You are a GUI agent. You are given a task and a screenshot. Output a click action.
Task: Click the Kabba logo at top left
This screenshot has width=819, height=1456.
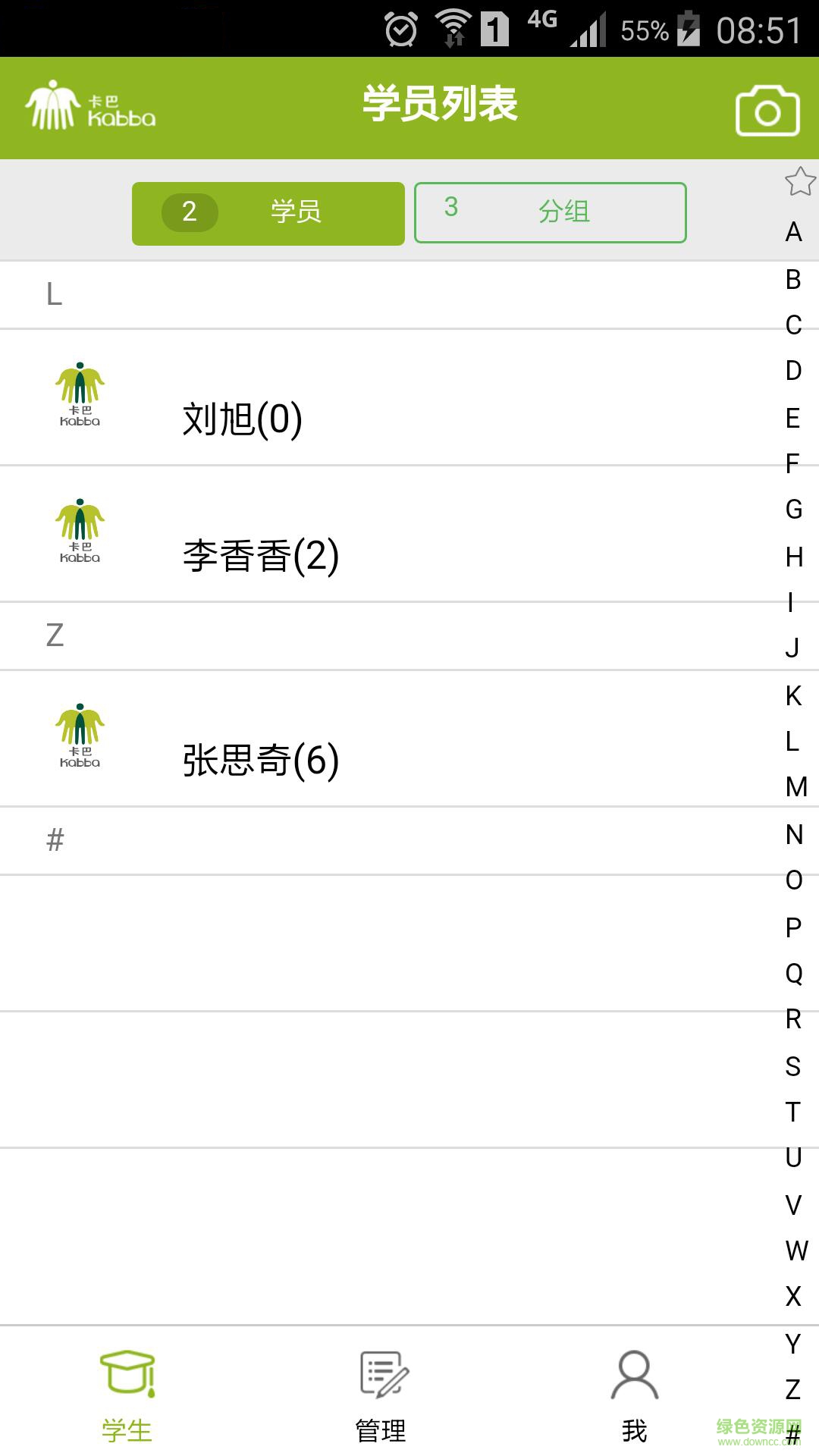pyautogui.click(x=91, y=106)
